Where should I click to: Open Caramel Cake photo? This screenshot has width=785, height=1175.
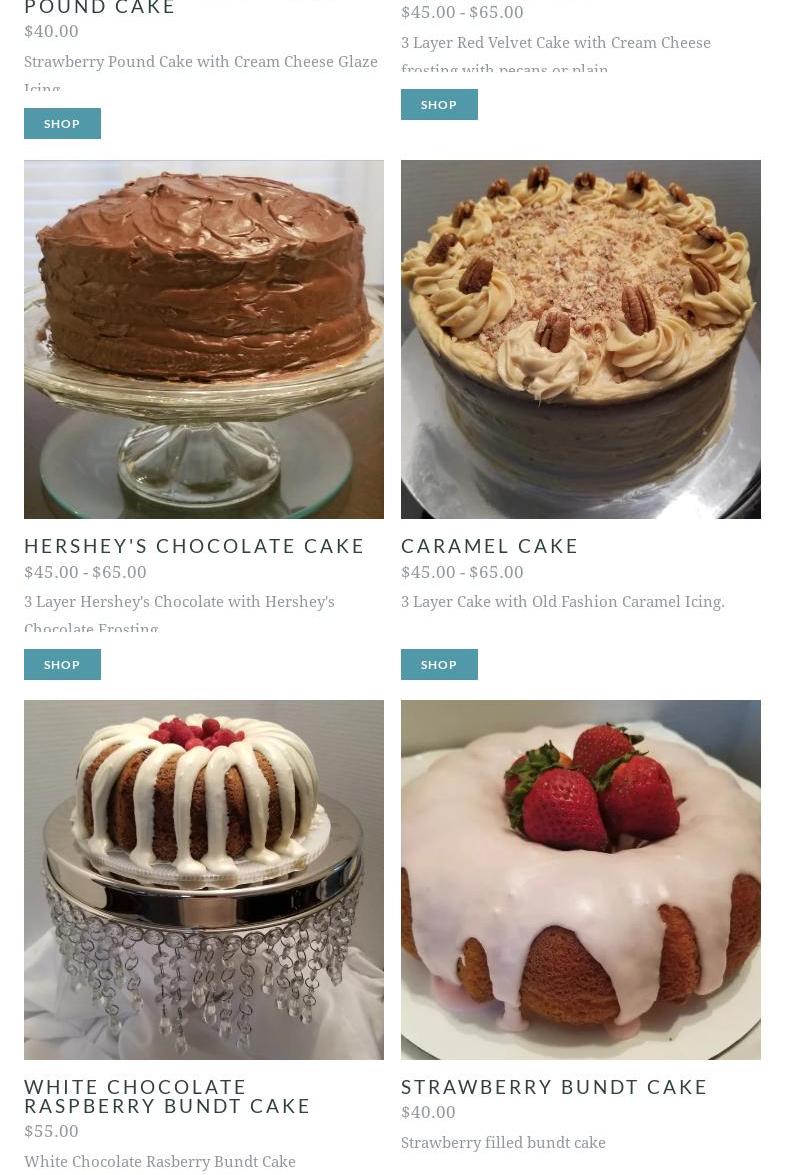click(580, 339)
